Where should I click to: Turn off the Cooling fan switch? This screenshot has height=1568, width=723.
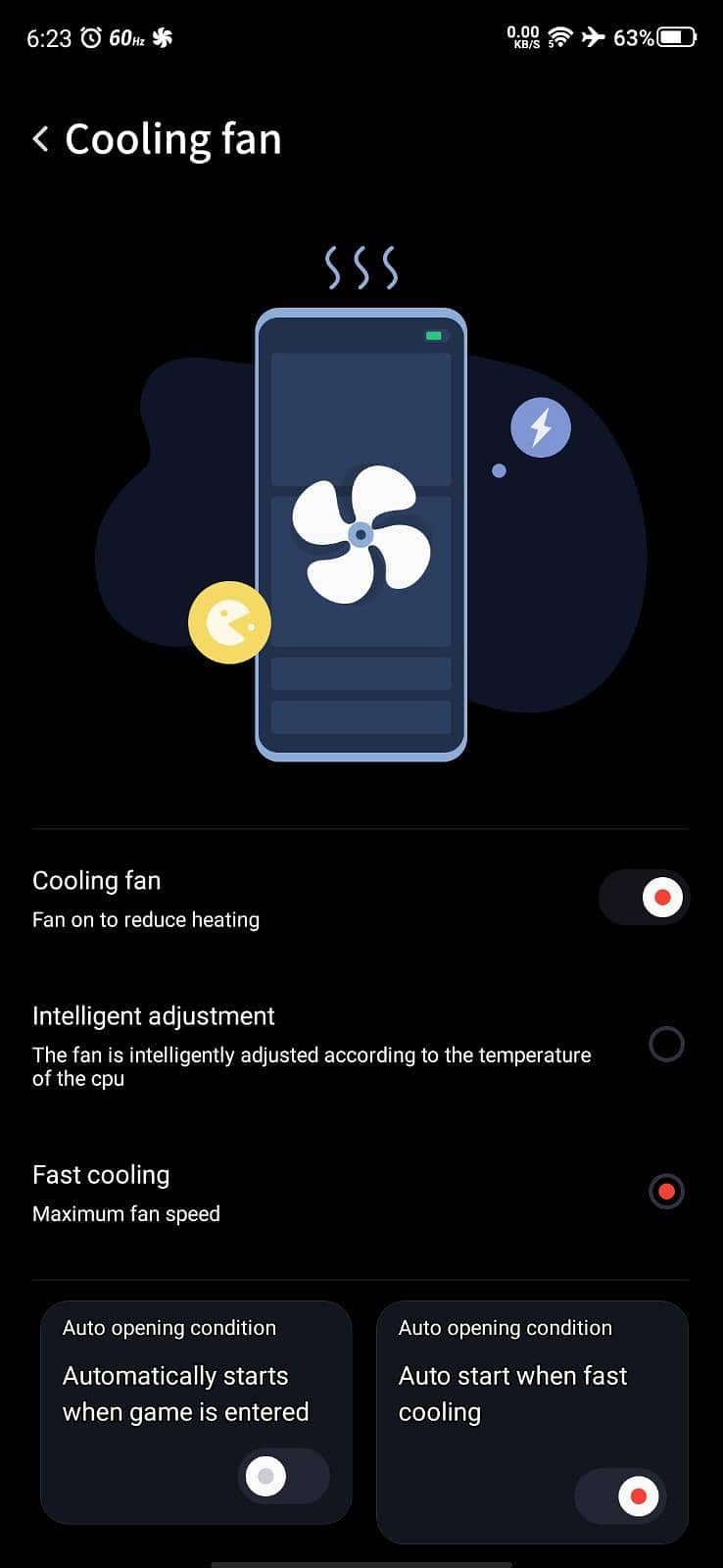coord(644,897)
